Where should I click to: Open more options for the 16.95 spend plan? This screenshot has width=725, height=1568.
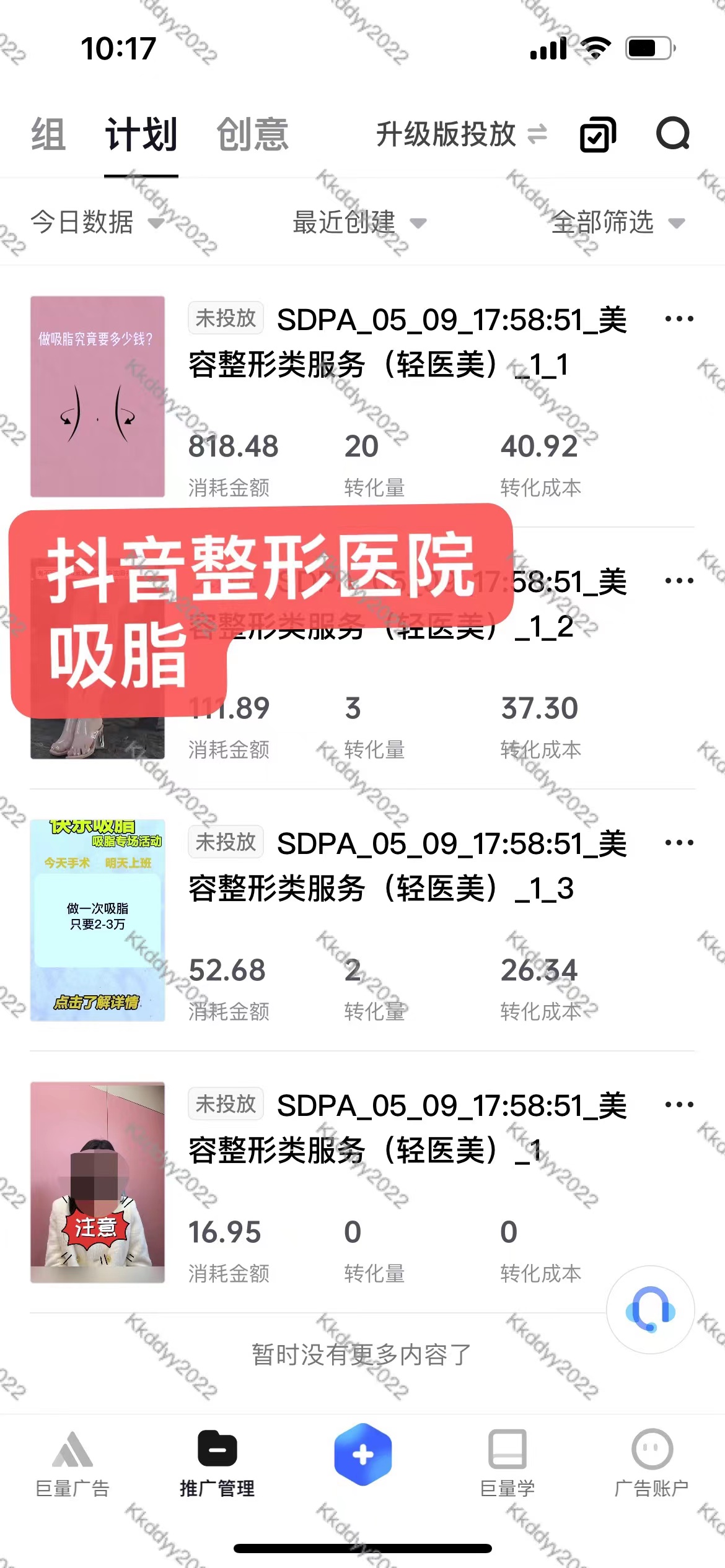[679, 1105]
